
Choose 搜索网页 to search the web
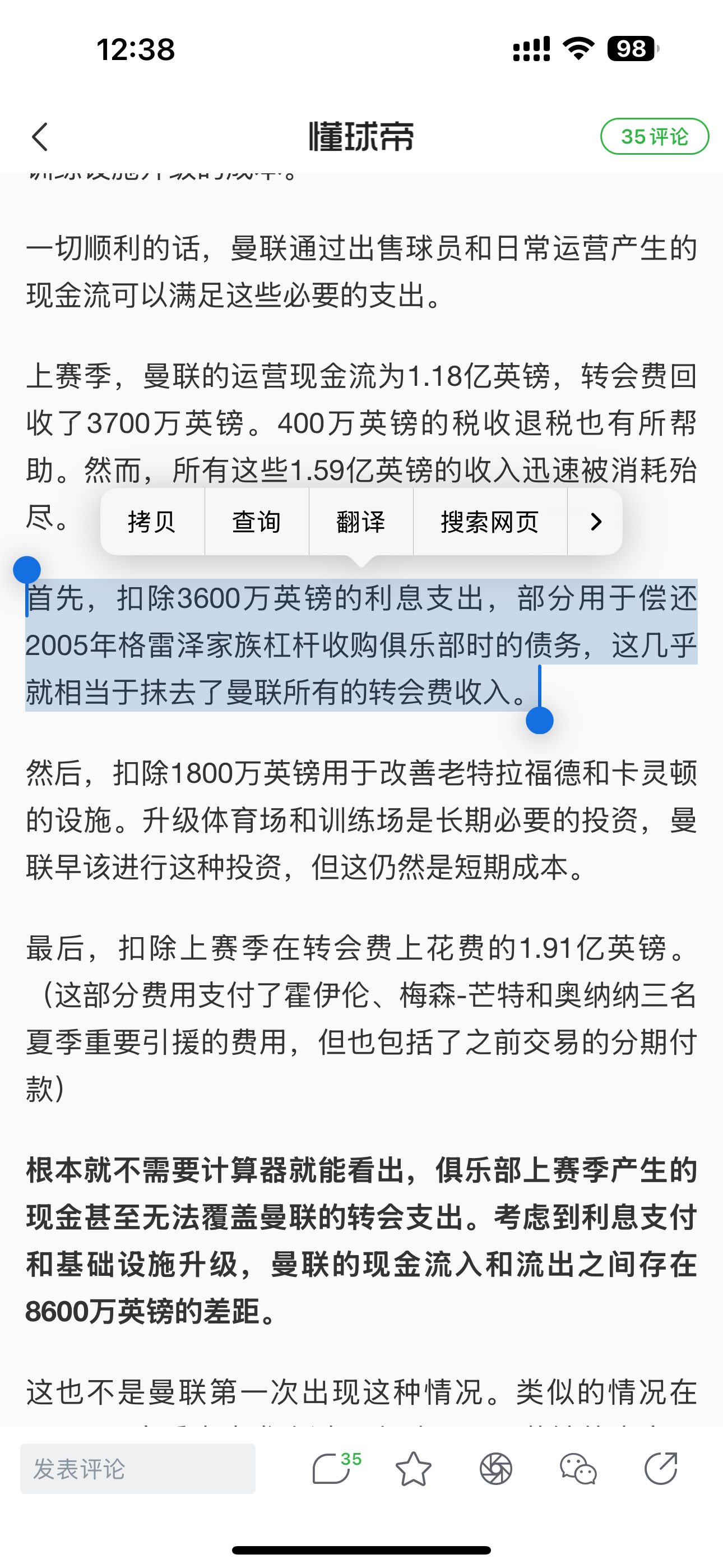490,522
